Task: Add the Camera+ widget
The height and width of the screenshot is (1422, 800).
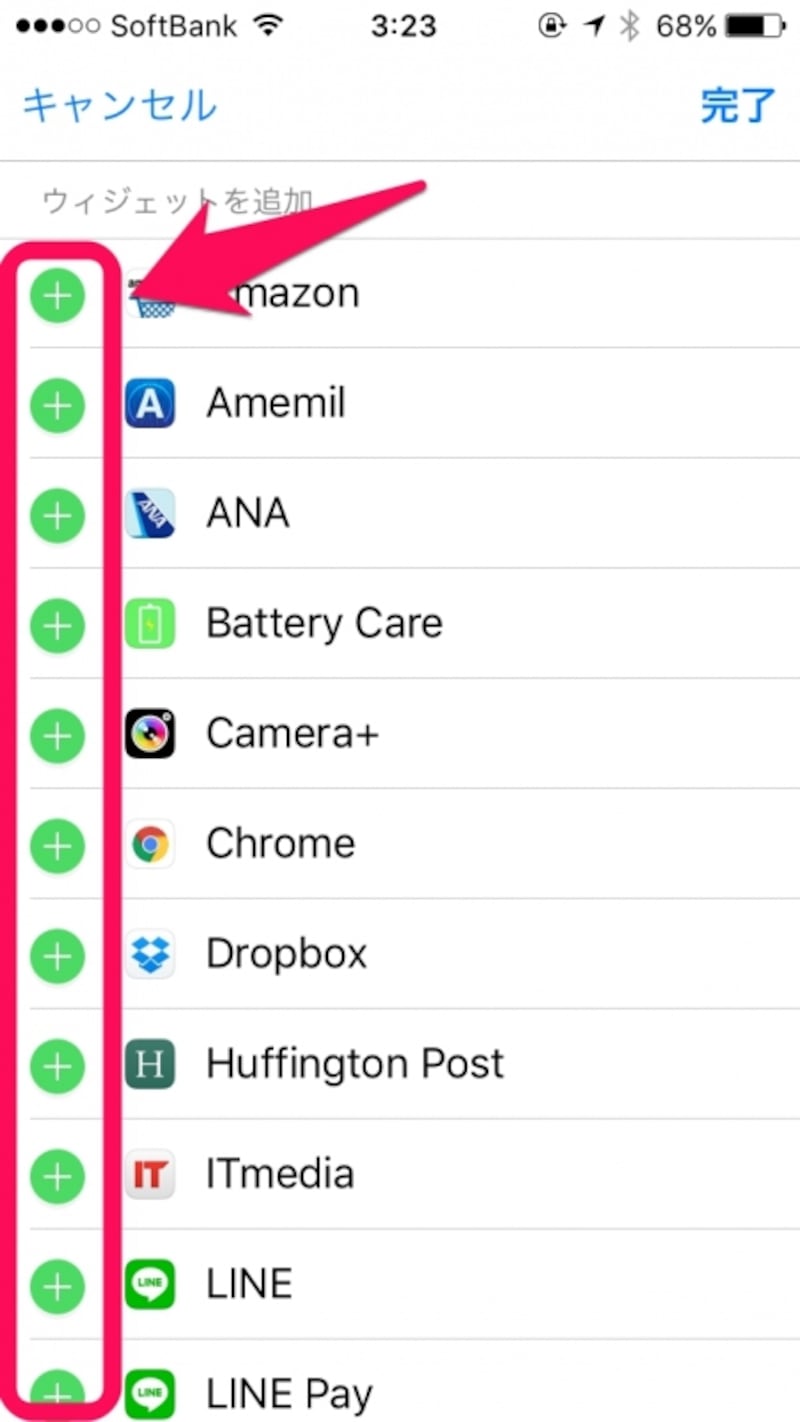Action: pos(58,736)
